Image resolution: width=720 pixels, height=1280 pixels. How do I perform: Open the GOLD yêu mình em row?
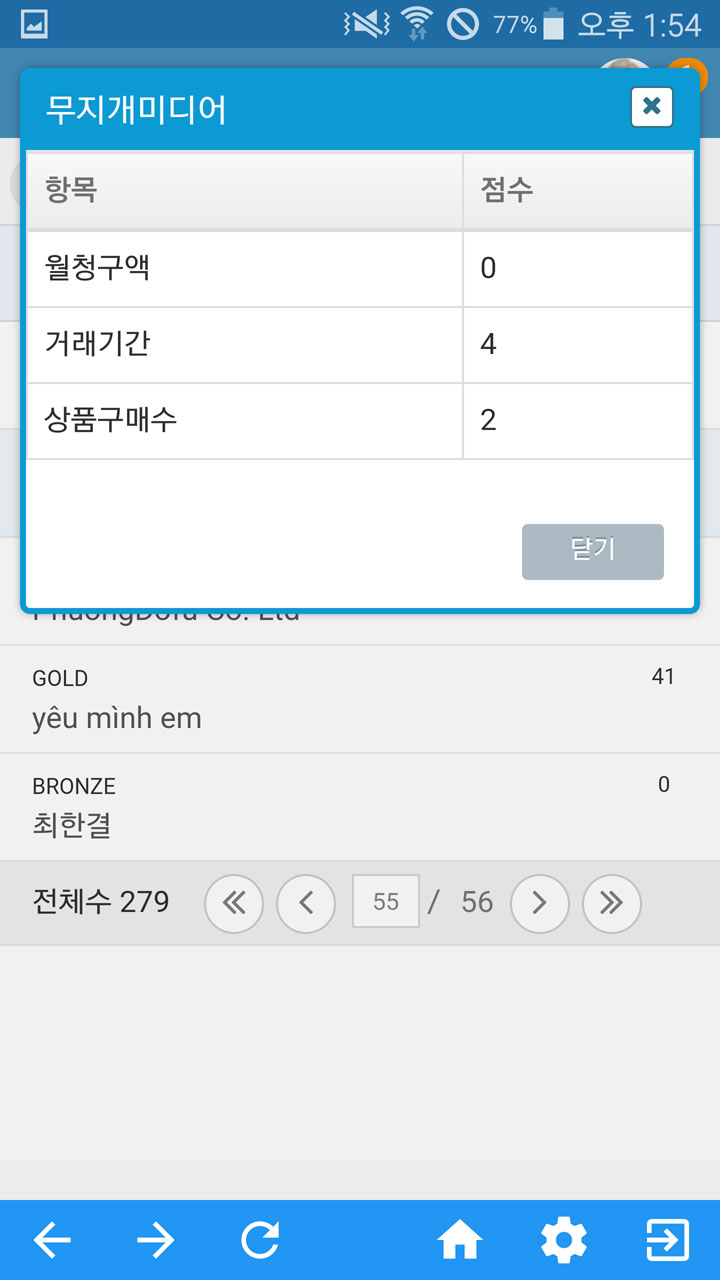pos(360,699)
